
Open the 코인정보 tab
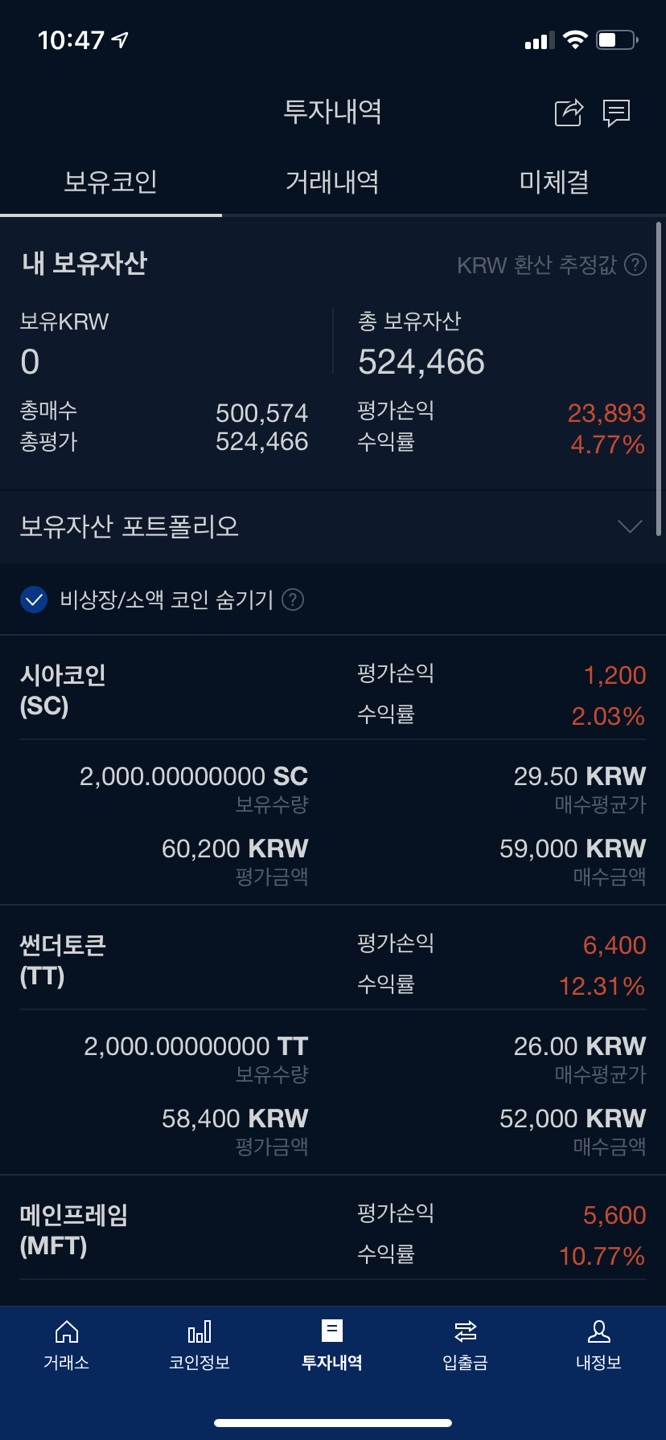(199, 1345)
